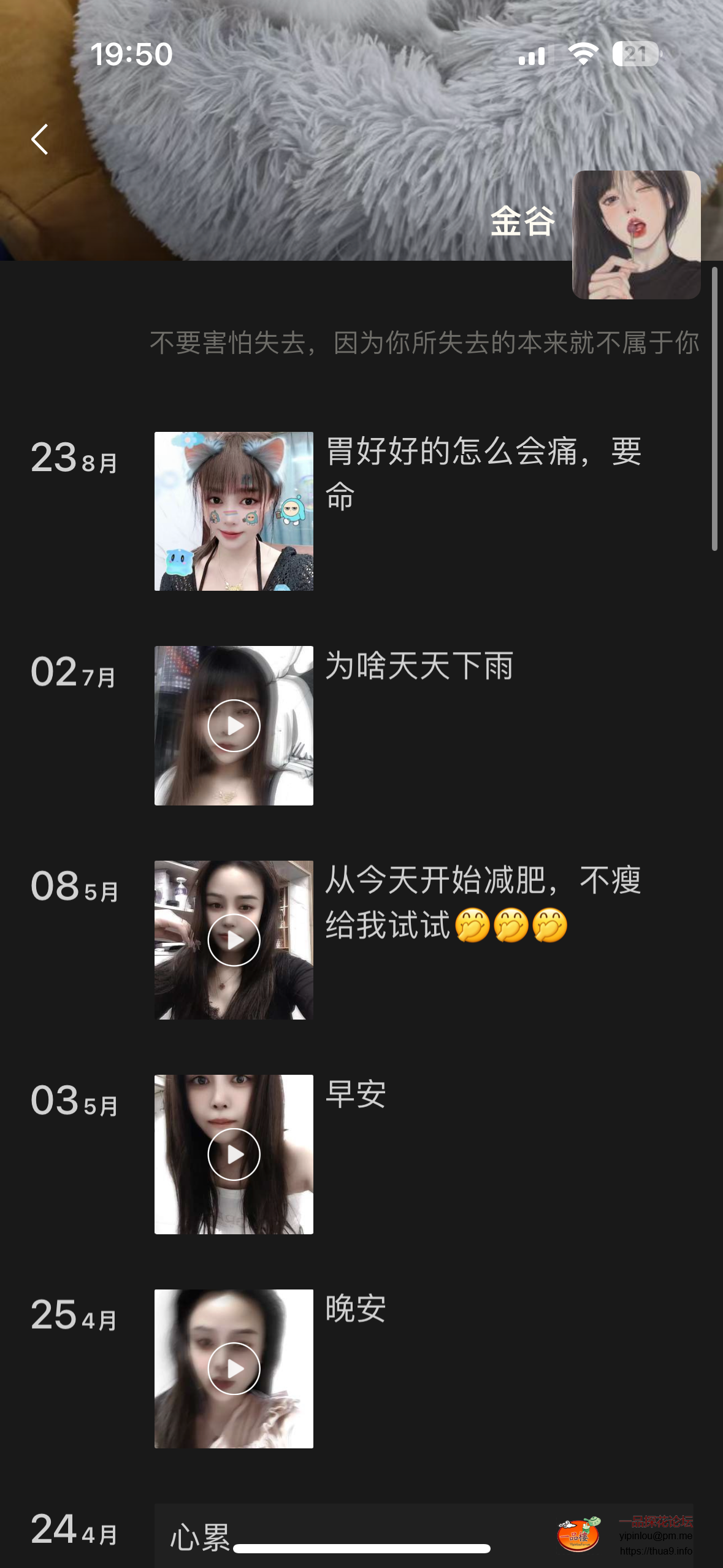This screenshot has width=723, height=1568.
Task: Play the 晚安 video from 25 4月
Action: tap(235, 1369)
